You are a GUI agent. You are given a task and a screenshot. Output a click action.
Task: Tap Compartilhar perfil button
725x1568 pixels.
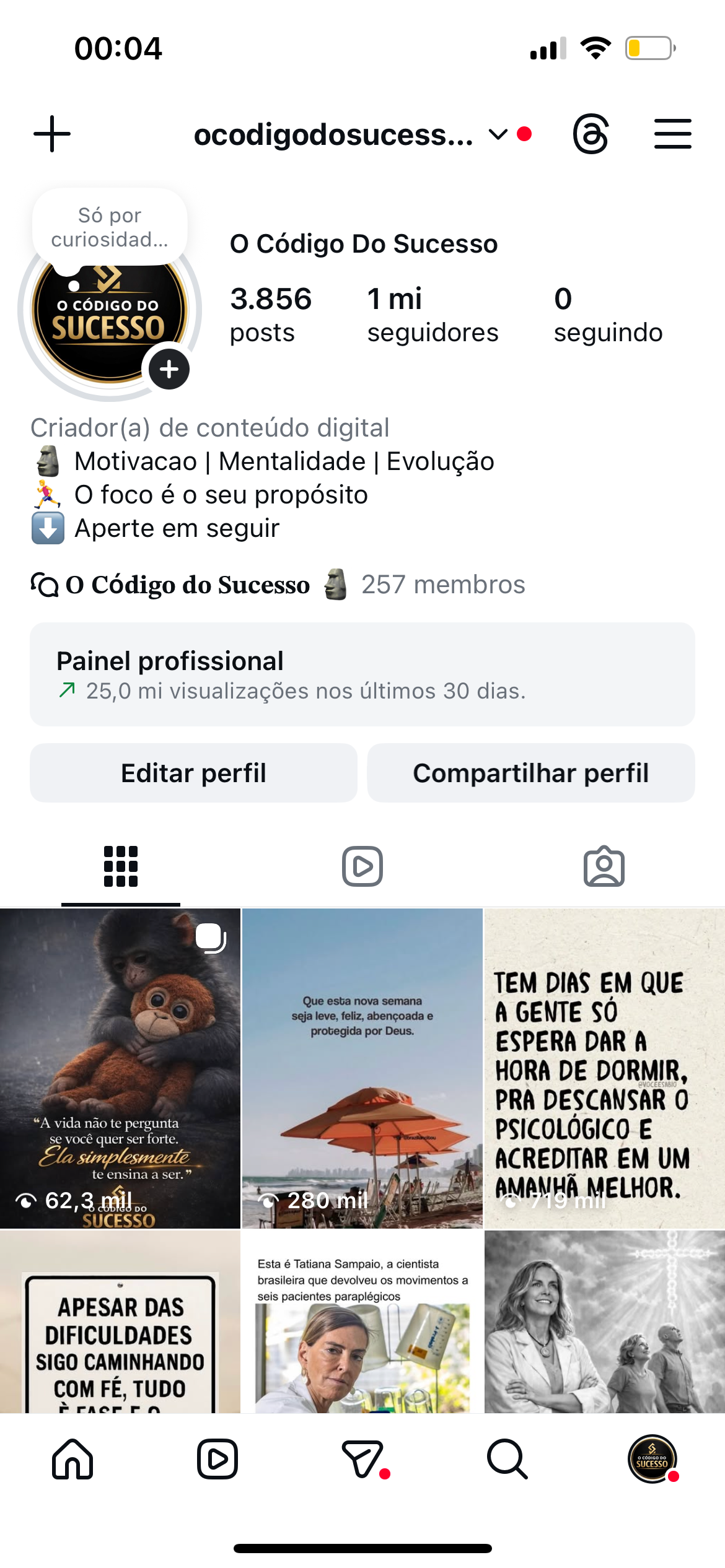530,773
